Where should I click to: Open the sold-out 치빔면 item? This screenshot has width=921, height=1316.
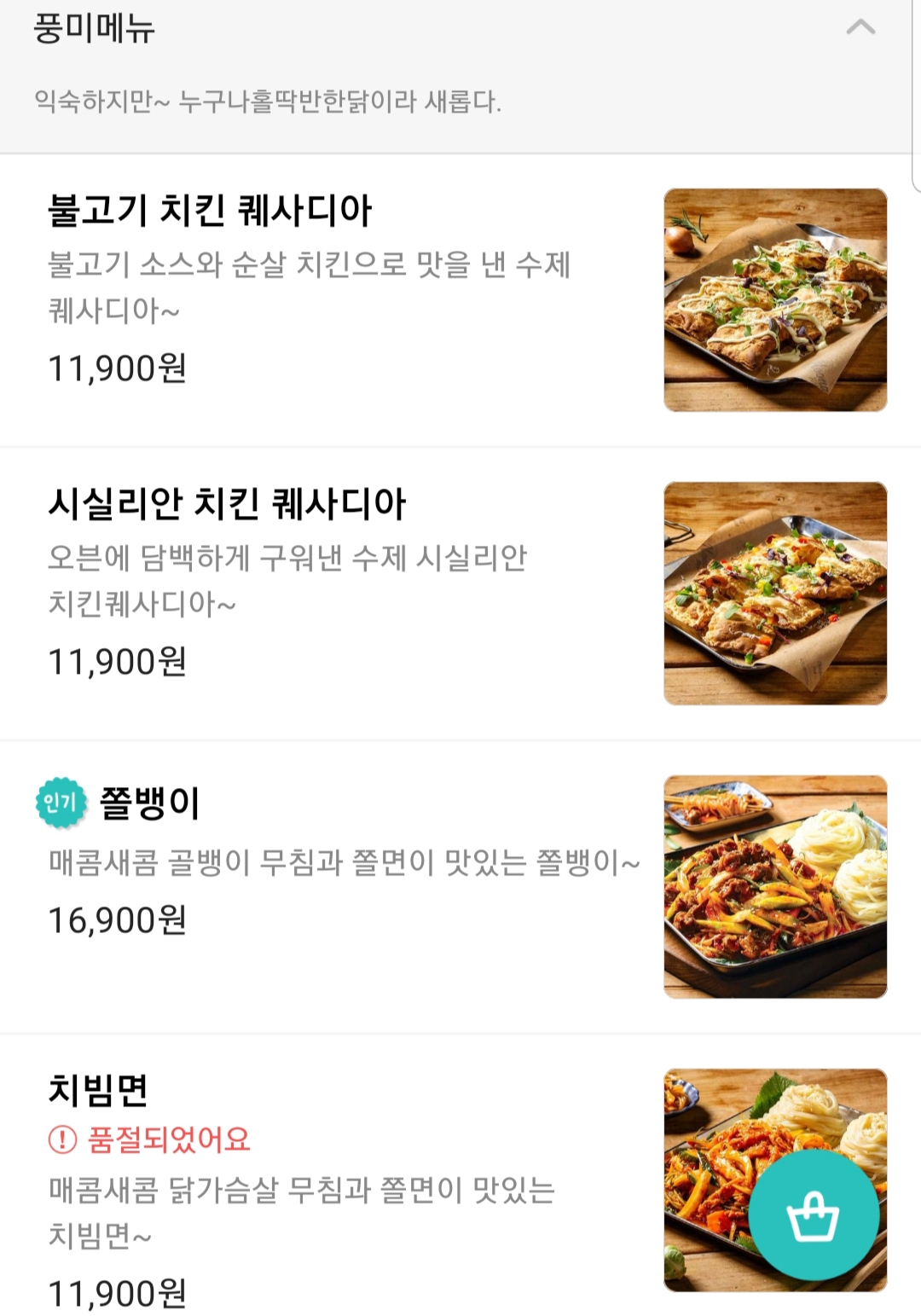coord(99,1090)
